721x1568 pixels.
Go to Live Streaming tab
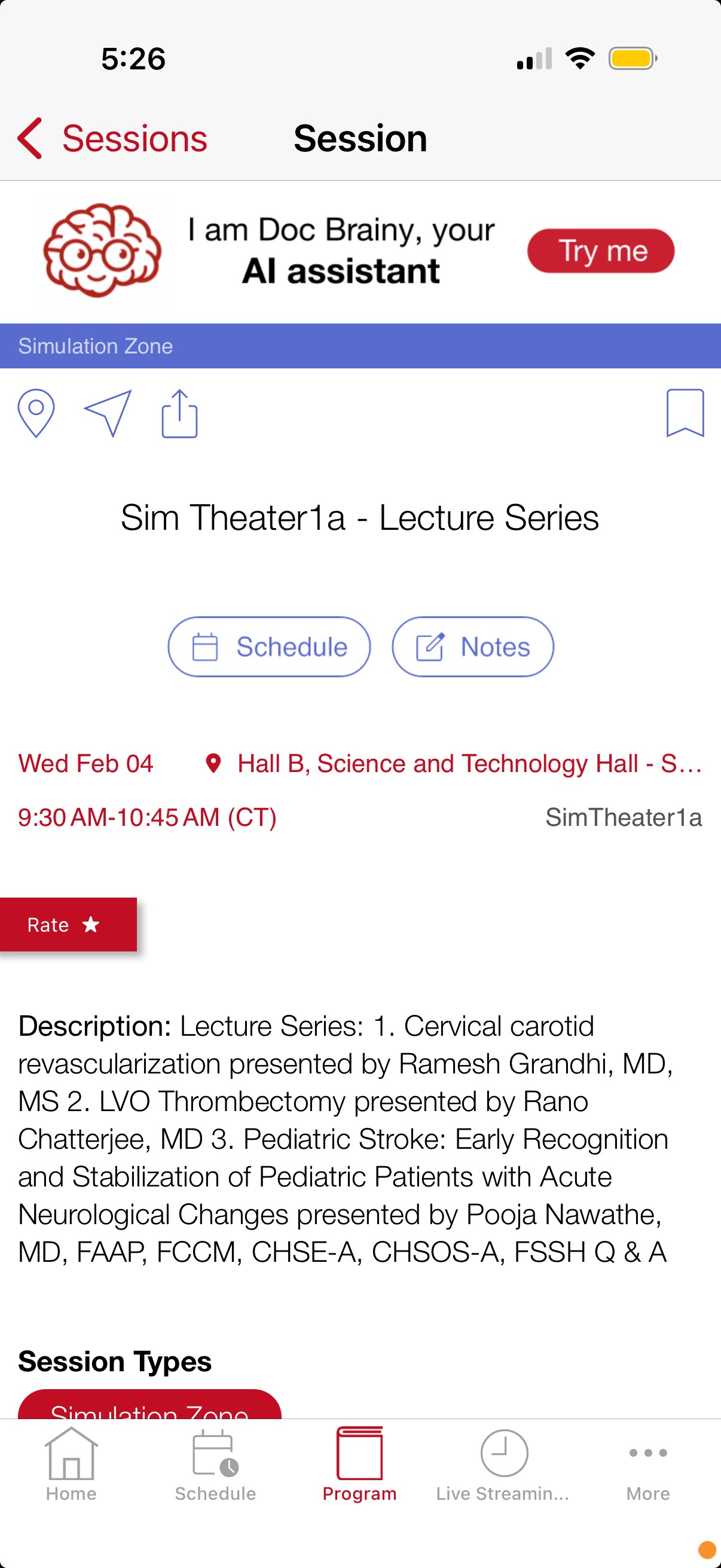[503, 1464]
